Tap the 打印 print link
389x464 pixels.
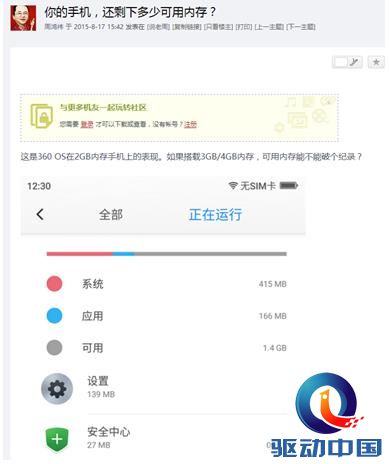tap(244, 27)
